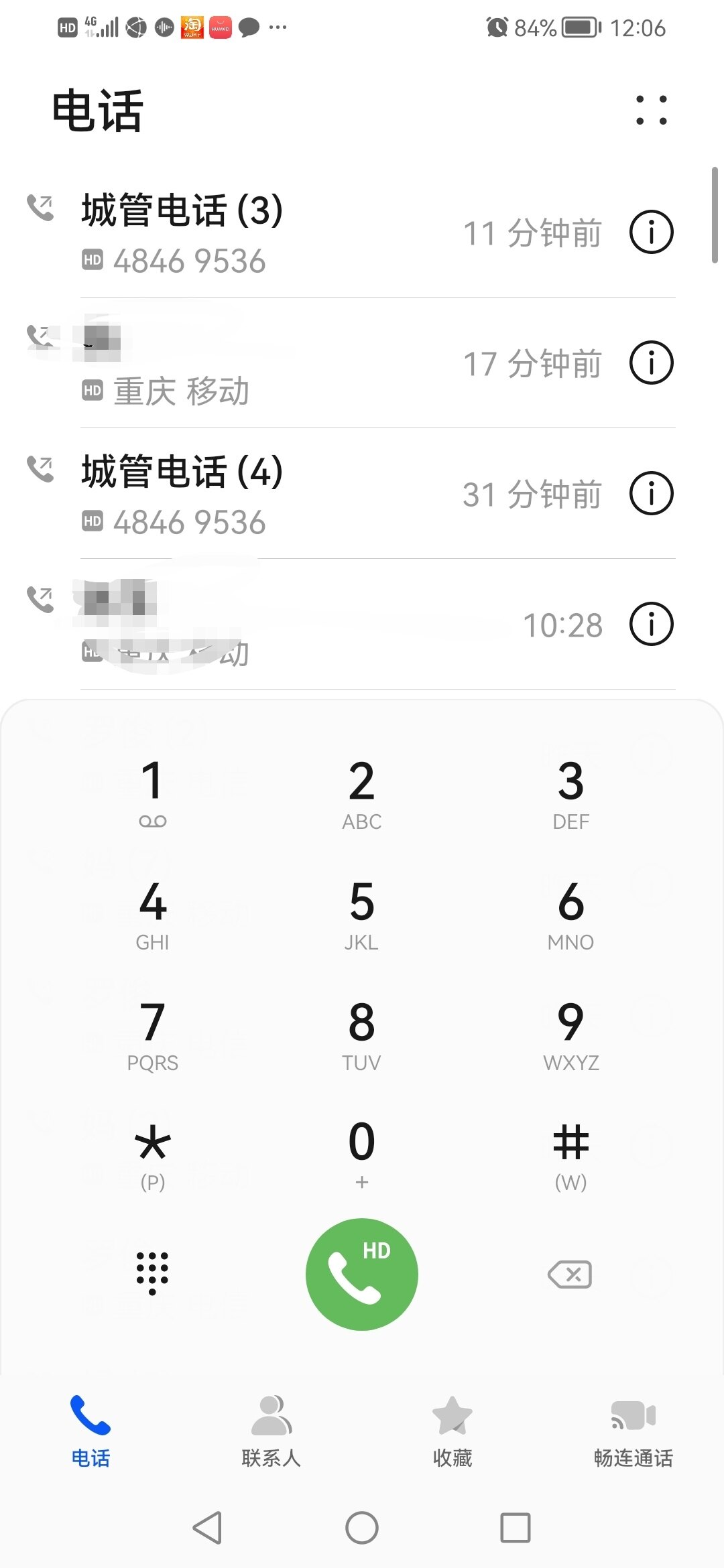Open info for the 10:28 call

651,624
